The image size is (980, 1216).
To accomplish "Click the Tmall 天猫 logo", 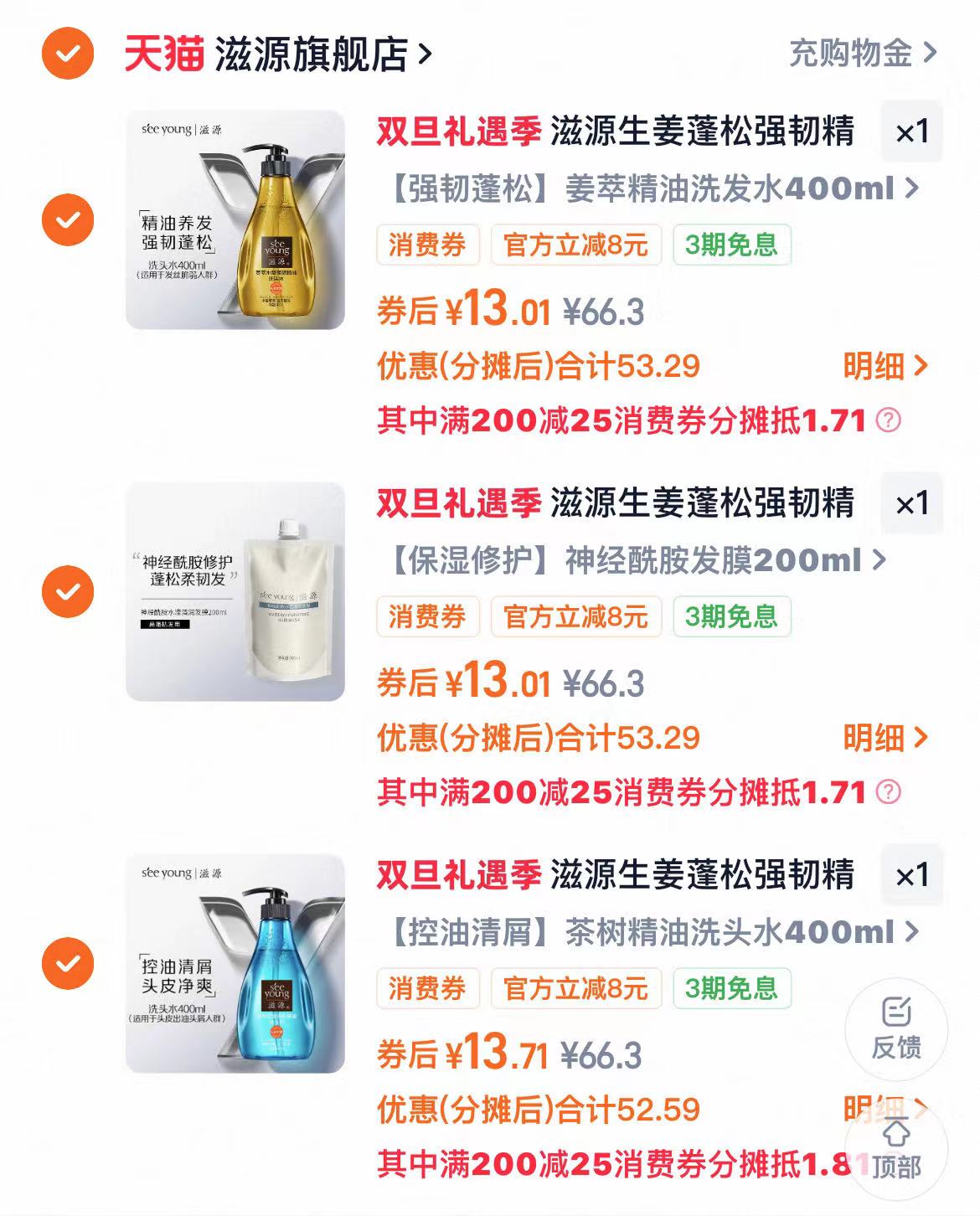I will point(161,53).
